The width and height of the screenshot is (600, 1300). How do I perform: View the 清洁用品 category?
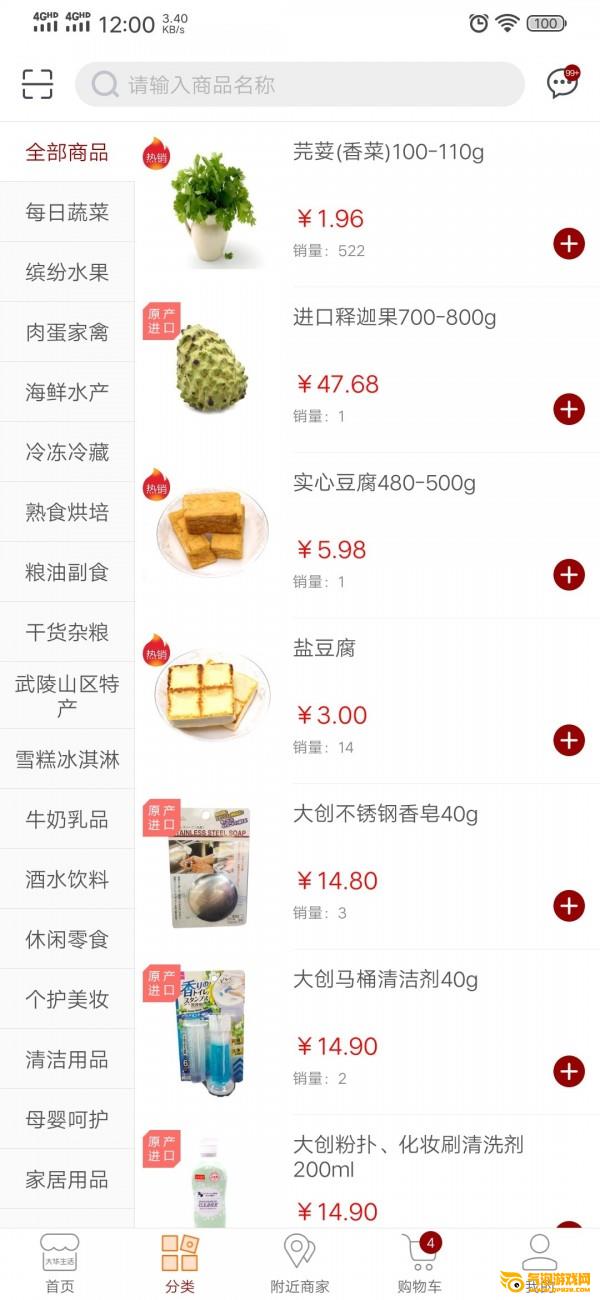click(67, 1060)
